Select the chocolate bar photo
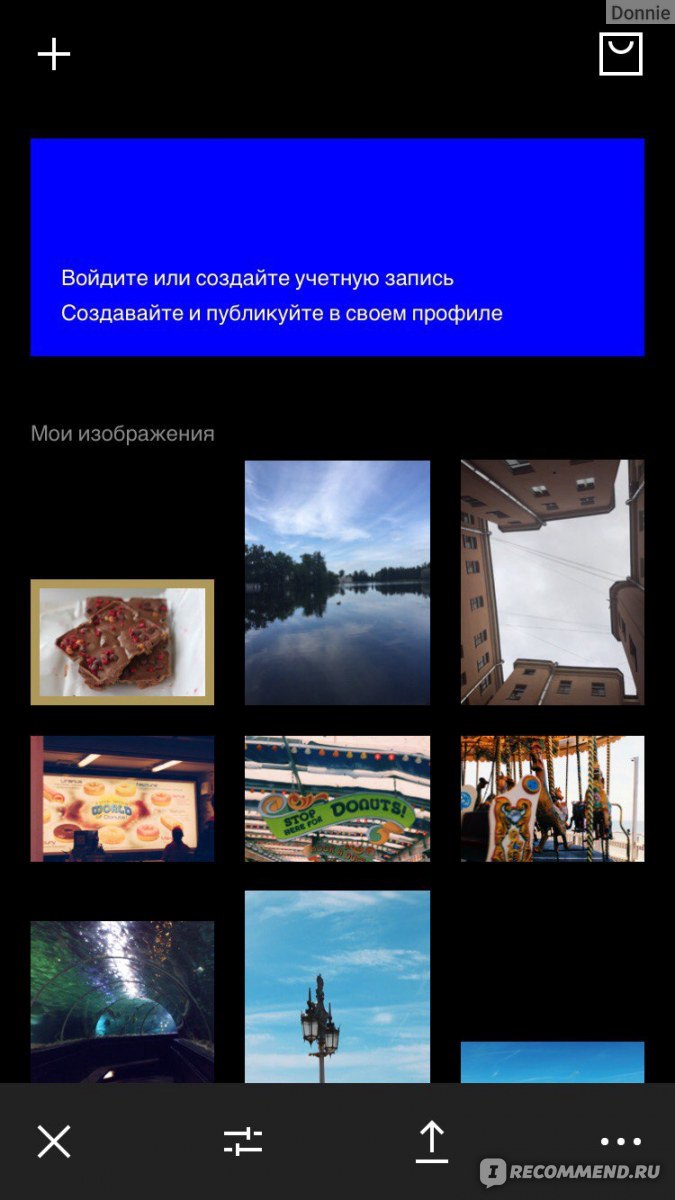Image resolution: width=675 pixels, height=1200 pixels. 122,642
